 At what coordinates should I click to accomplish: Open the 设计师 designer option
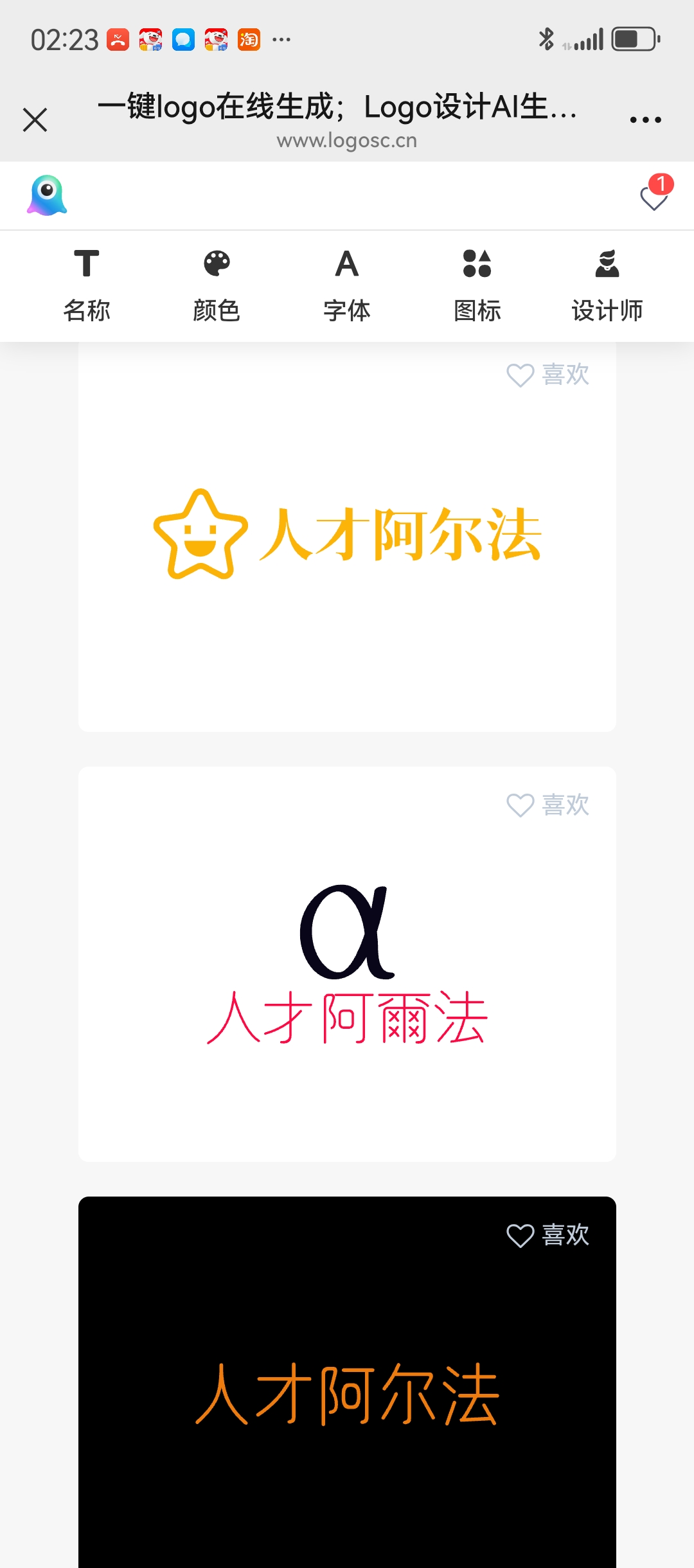pos(607,286)
